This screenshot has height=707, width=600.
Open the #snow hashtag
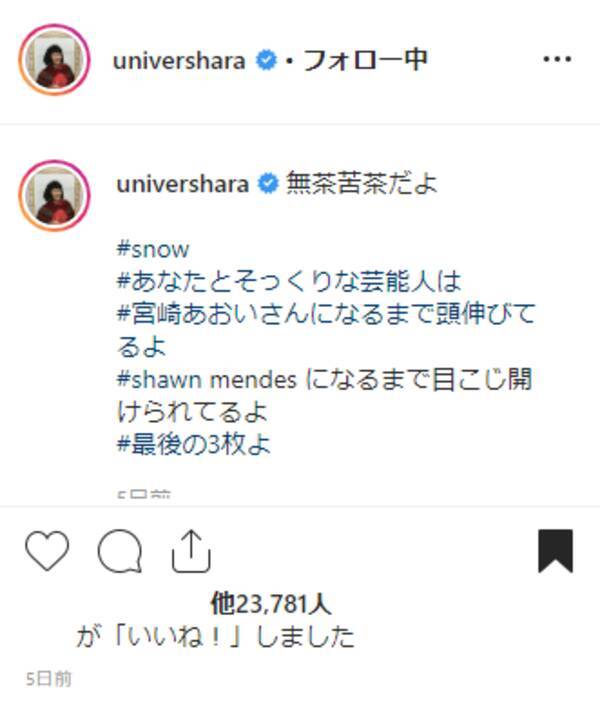(x=152, y=248)
